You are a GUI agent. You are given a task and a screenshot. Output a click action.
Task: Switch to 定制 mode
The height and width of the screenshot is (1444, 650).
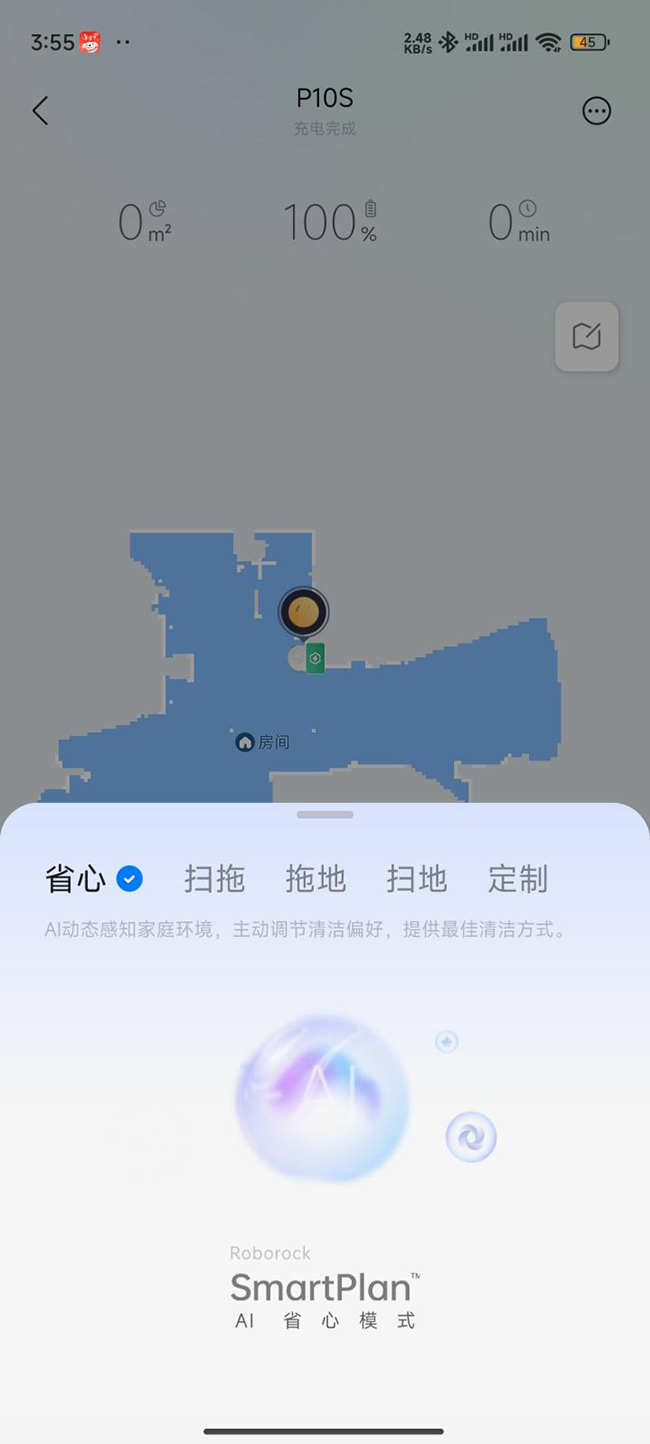coord(518,879)
